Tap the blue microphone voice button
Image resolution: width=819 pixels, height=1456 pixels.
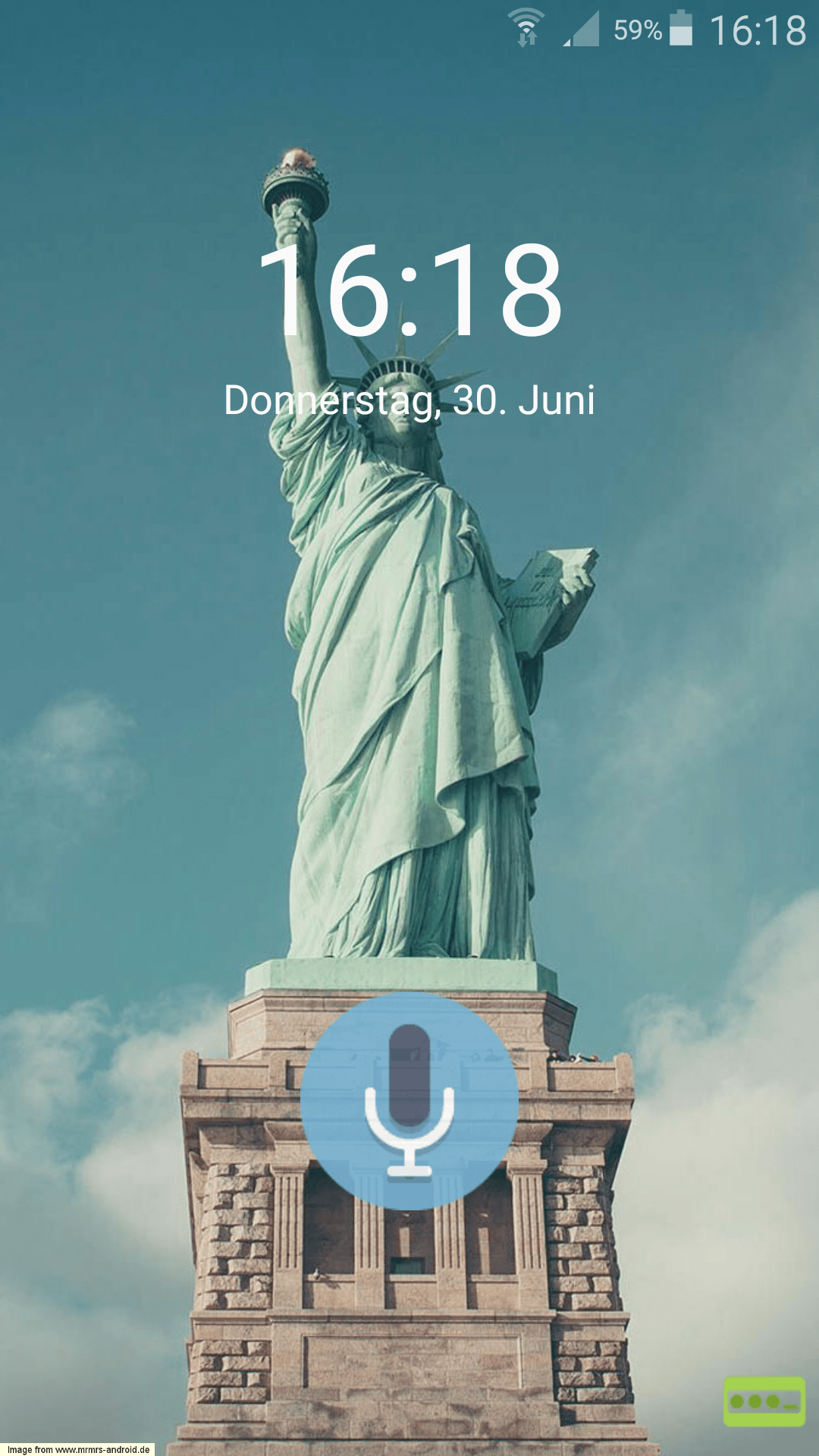pyautogui.click(x=409, y=1100)
